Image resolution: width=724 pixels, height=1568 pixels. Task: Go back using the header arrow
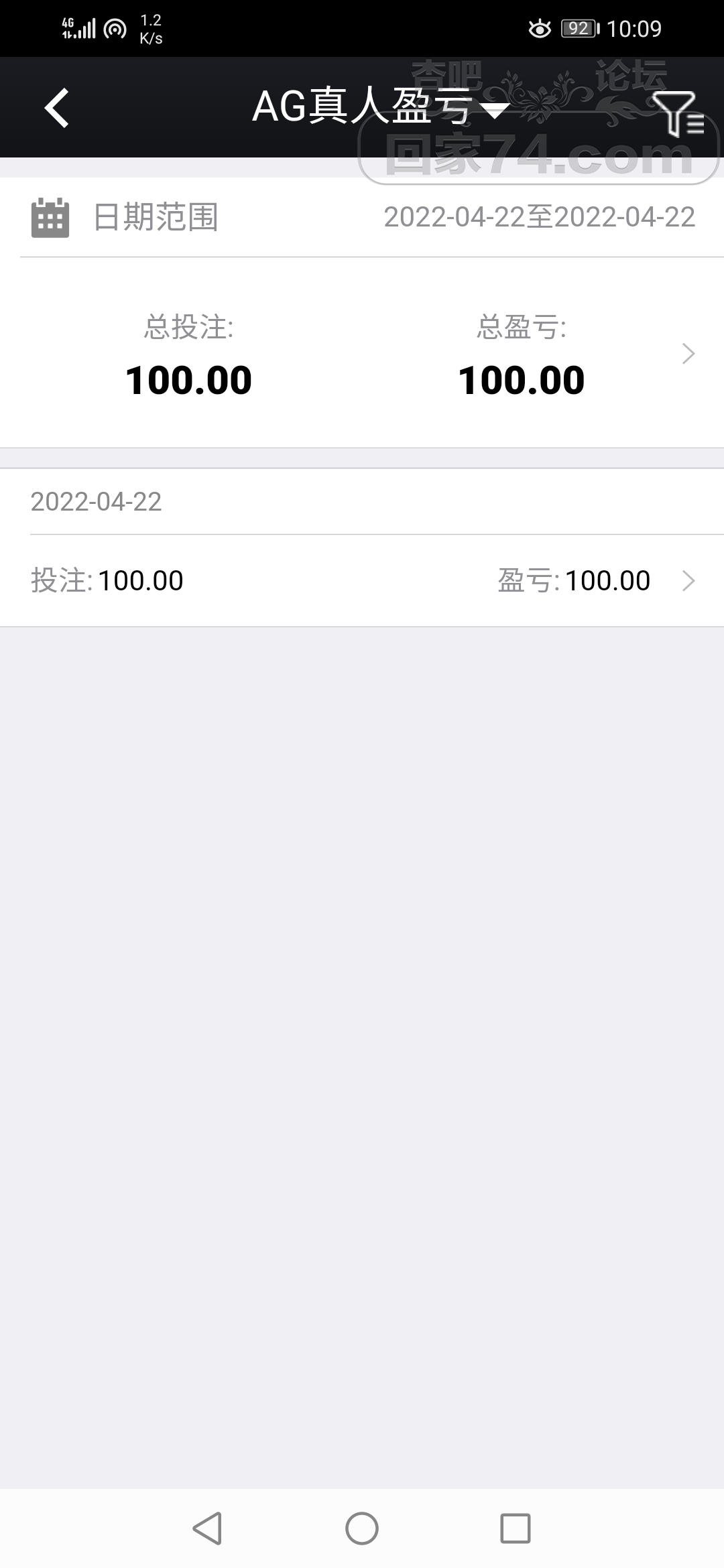57,107
